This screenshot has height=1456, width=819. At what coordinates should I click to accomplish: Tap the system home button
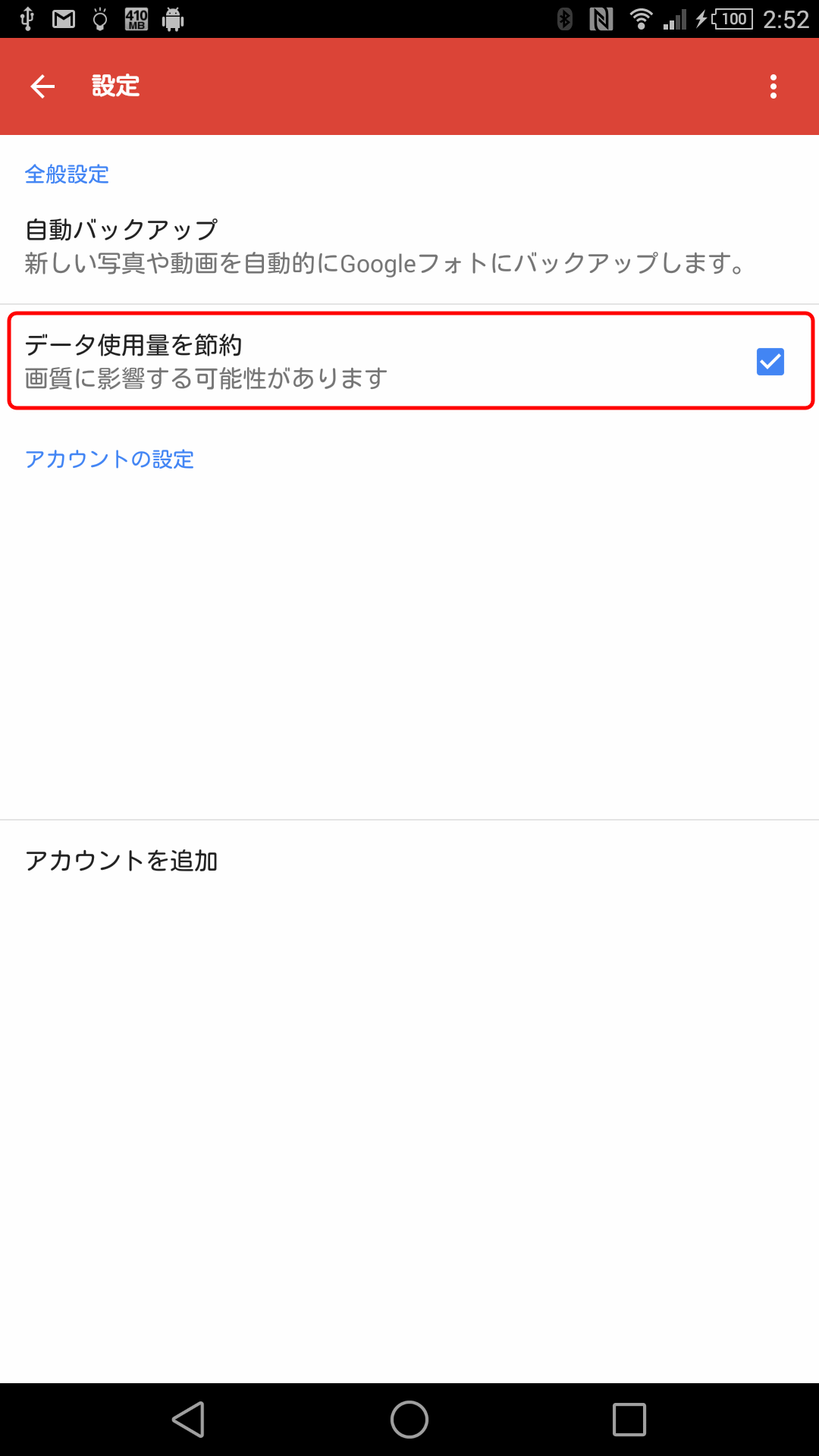(409, 1420)
